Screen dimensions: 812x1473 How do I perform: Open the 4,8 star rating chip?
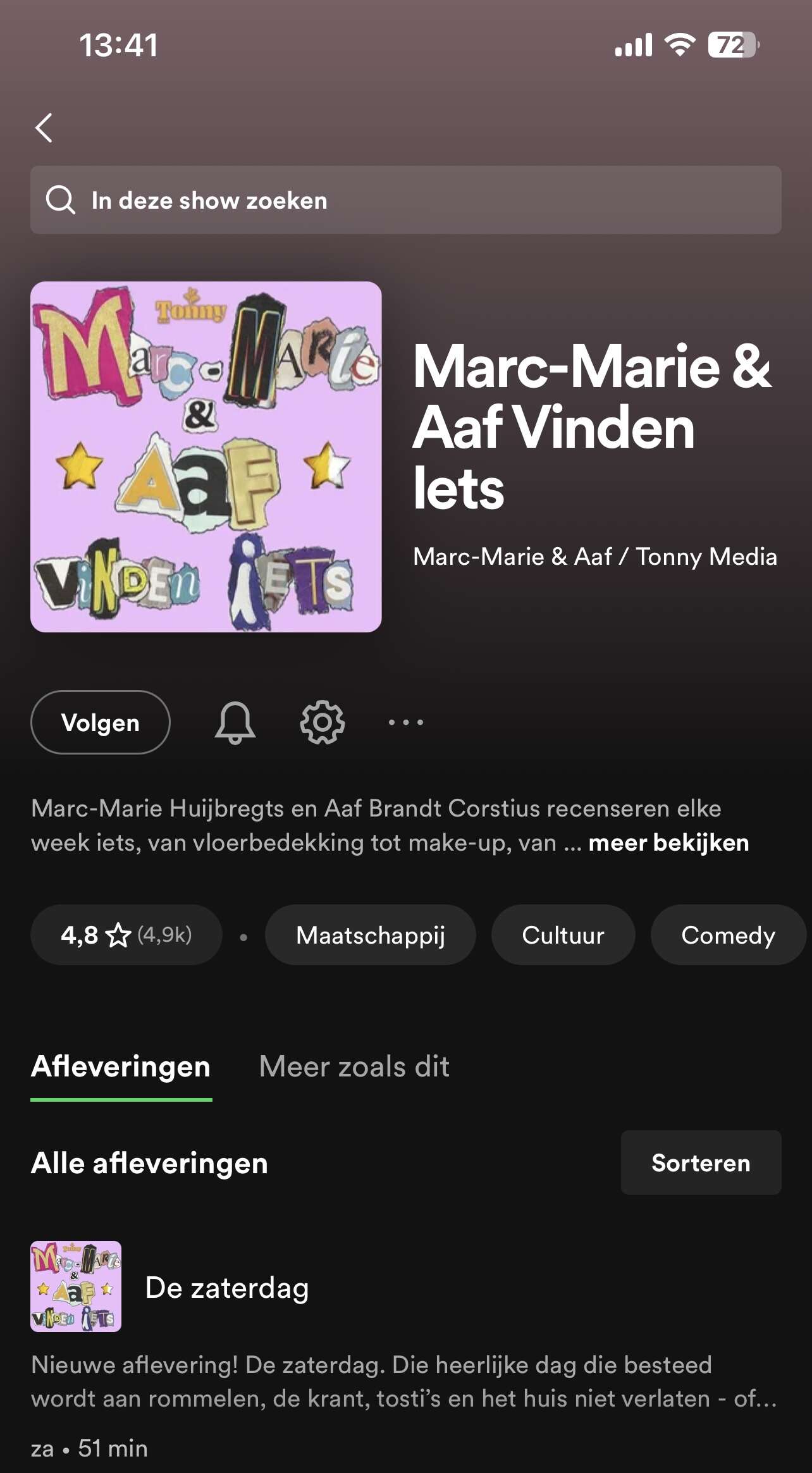[126, 935]
